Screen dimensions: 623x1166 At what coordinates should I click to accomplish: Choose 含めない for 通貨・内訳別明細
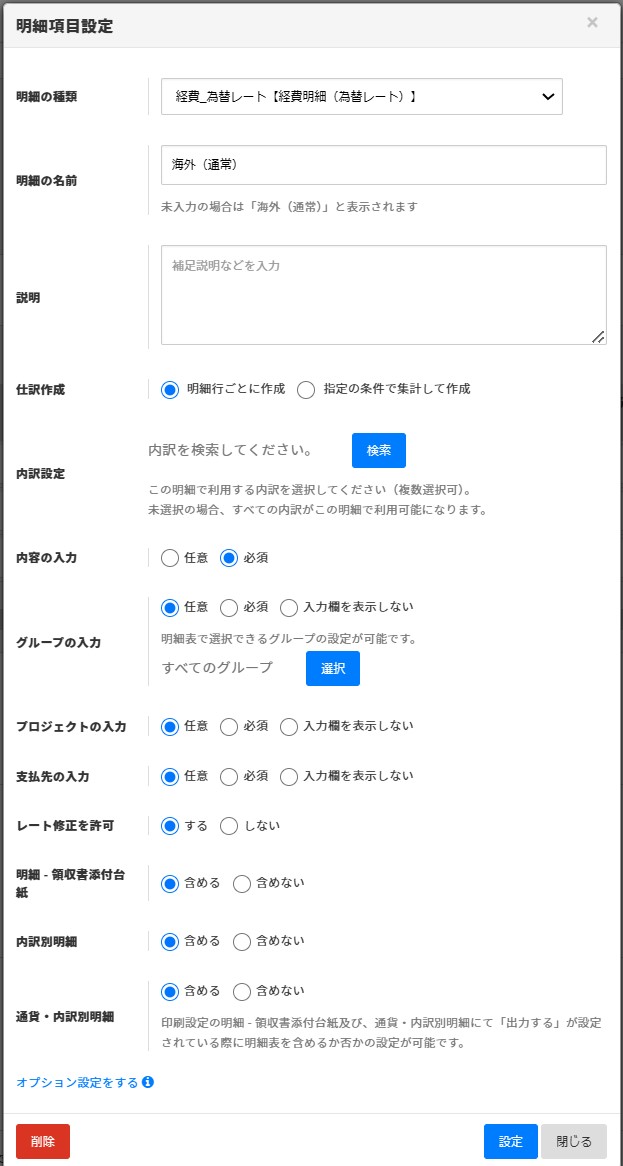pyautogui.click(x=242, y=992)
